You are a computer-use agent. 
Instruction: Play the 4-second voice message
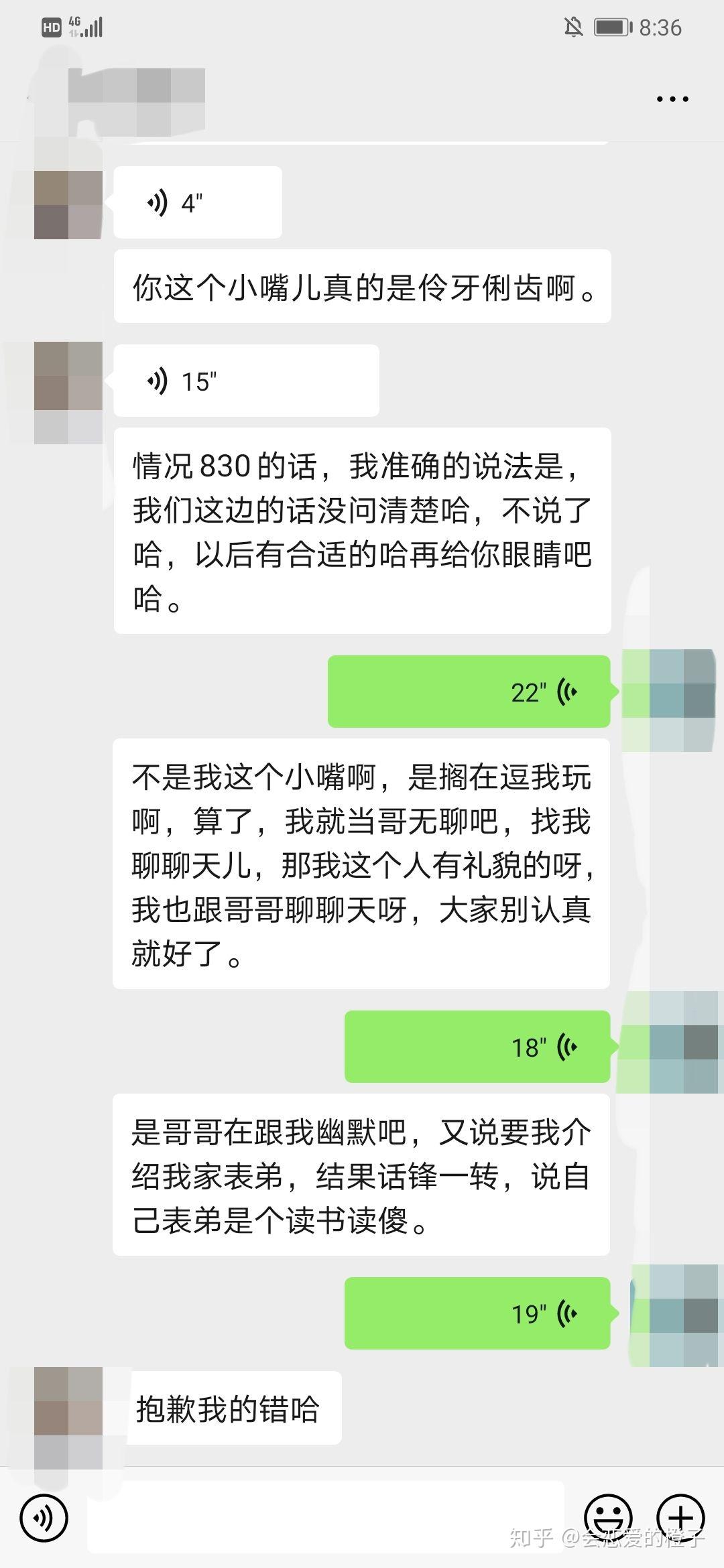pyautogui.click(x=197, y=203)
